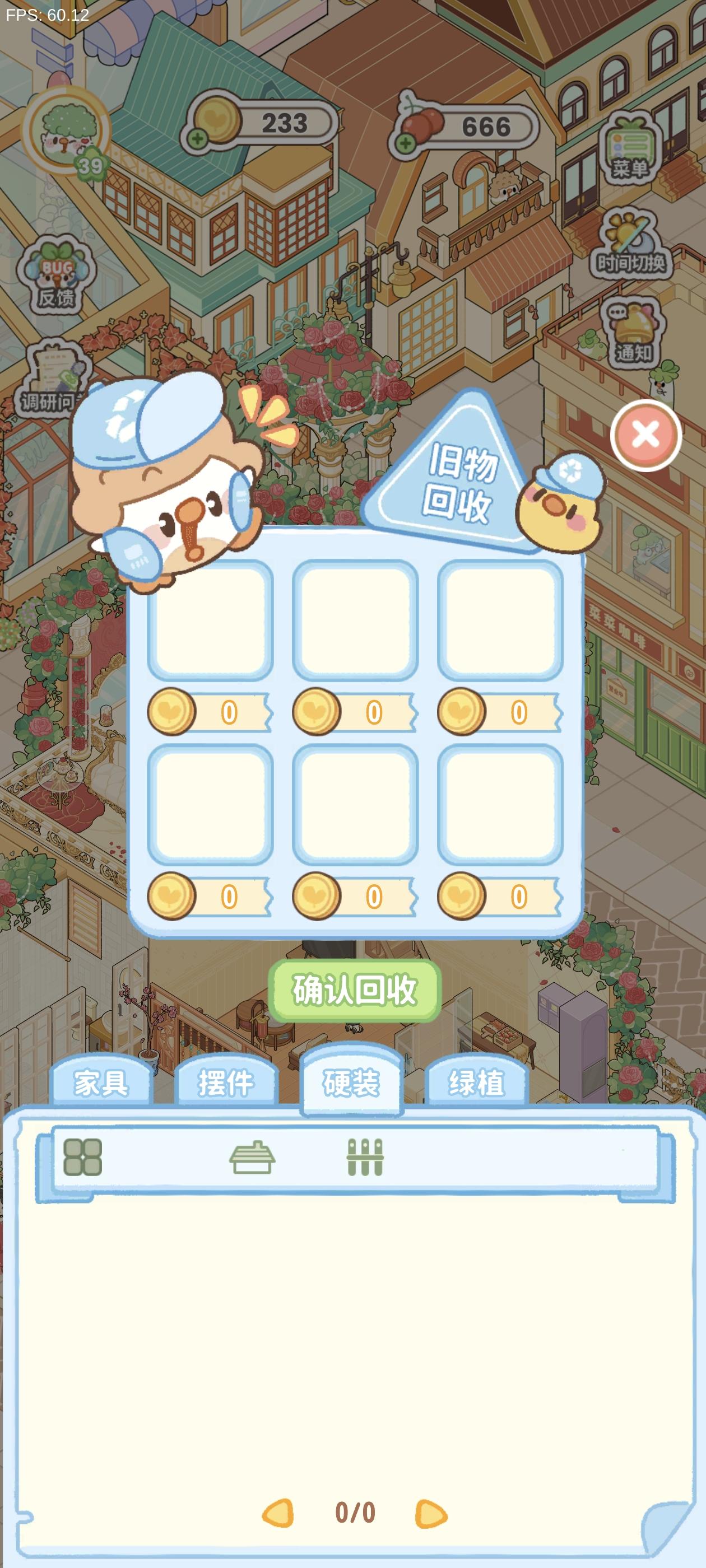Viewport: 706px width, 1568px height.
Task: Add more gold coins with plus button
Action: click(x=197, y=139)
